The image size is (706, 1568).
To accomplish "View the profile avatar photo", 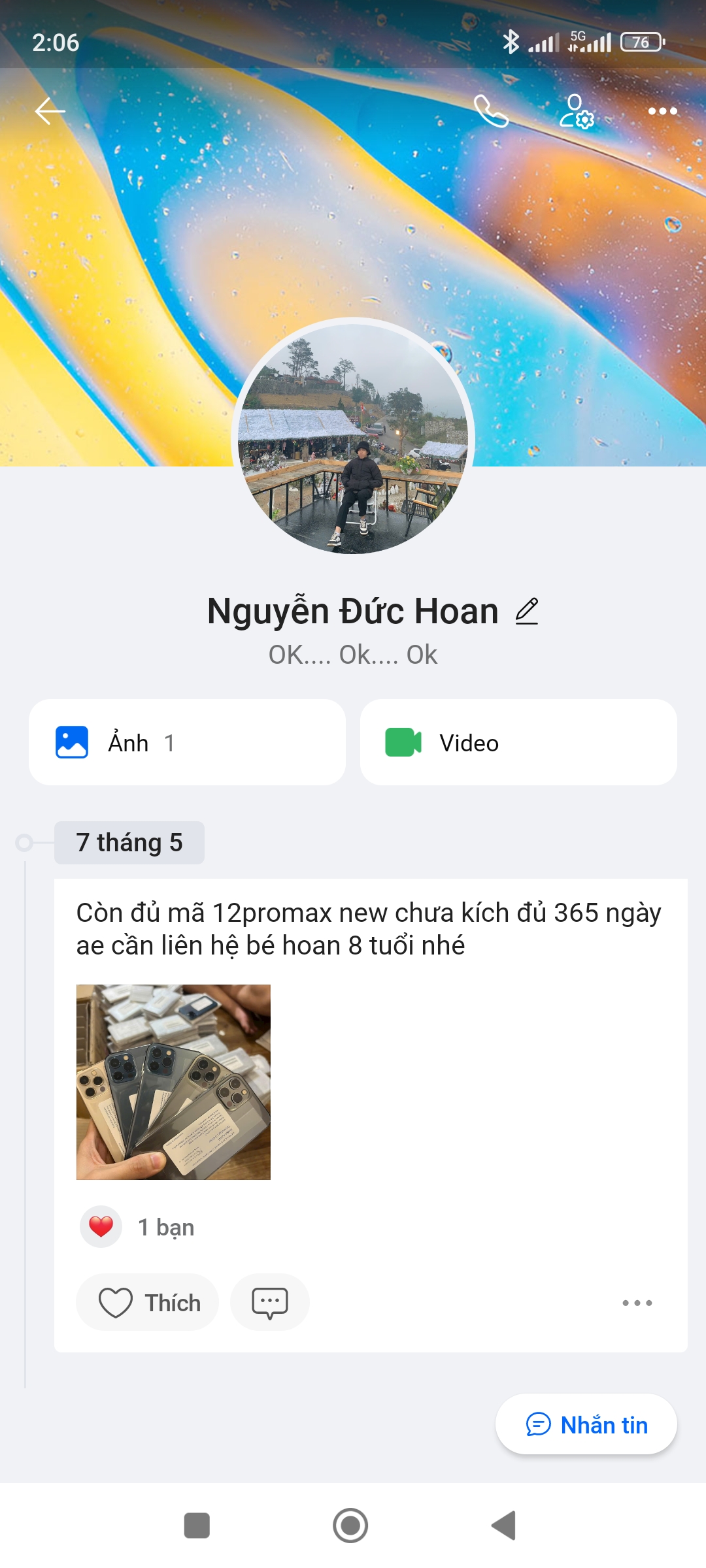I will point(353,436).
